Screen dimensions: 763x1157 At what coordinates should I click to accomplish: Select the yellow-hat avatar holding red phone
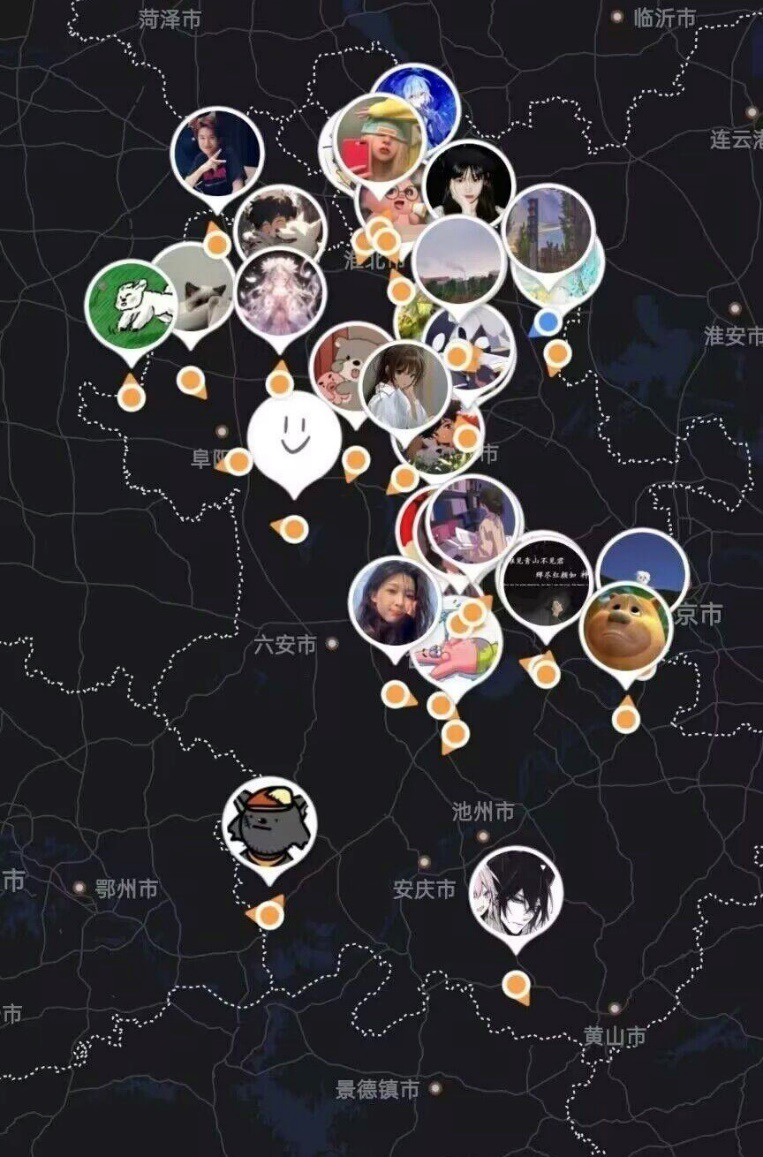tap(380, 138)
